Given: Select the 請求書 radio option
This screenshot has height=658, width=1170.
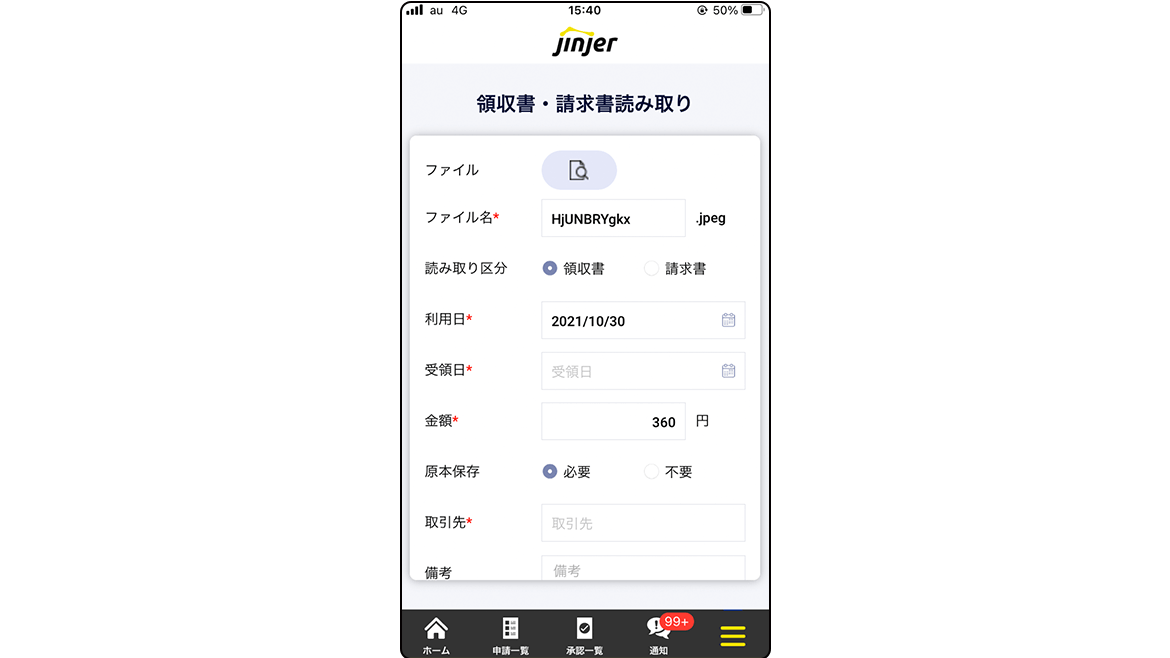Looking at the screenshot, I should [652, 268].
